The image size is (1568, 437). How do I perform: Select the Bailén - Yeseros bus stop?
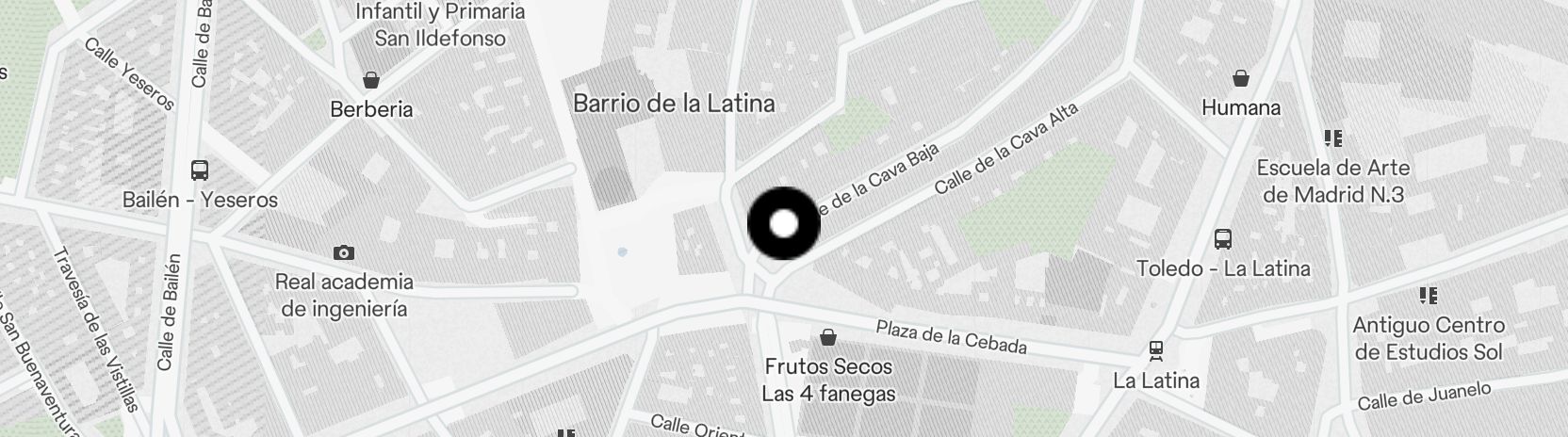[200, 170]
